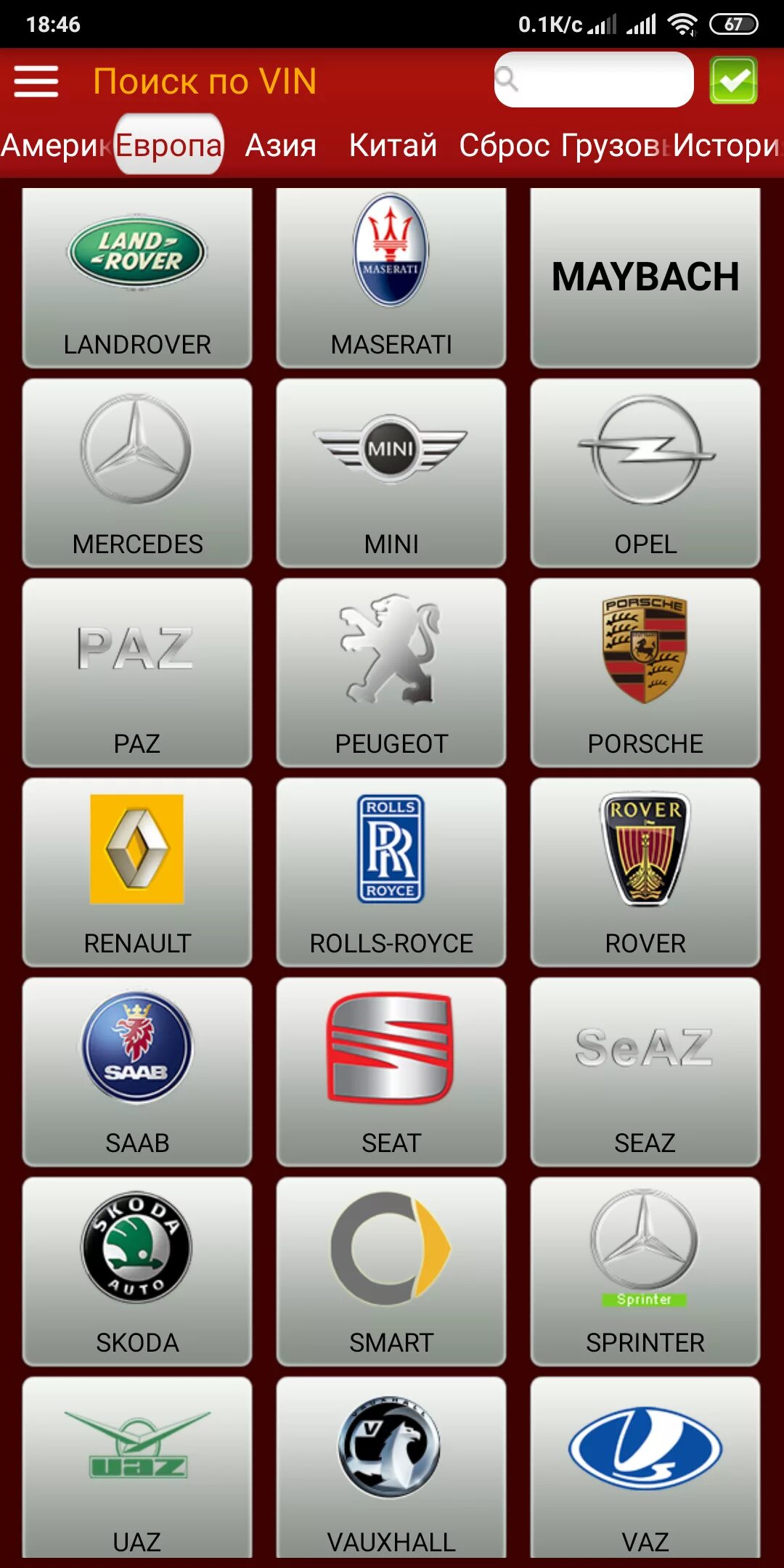Viewport: 784px width, 1568px height.
Task: Switch to the Китай tab
Action: click(393, 145)
